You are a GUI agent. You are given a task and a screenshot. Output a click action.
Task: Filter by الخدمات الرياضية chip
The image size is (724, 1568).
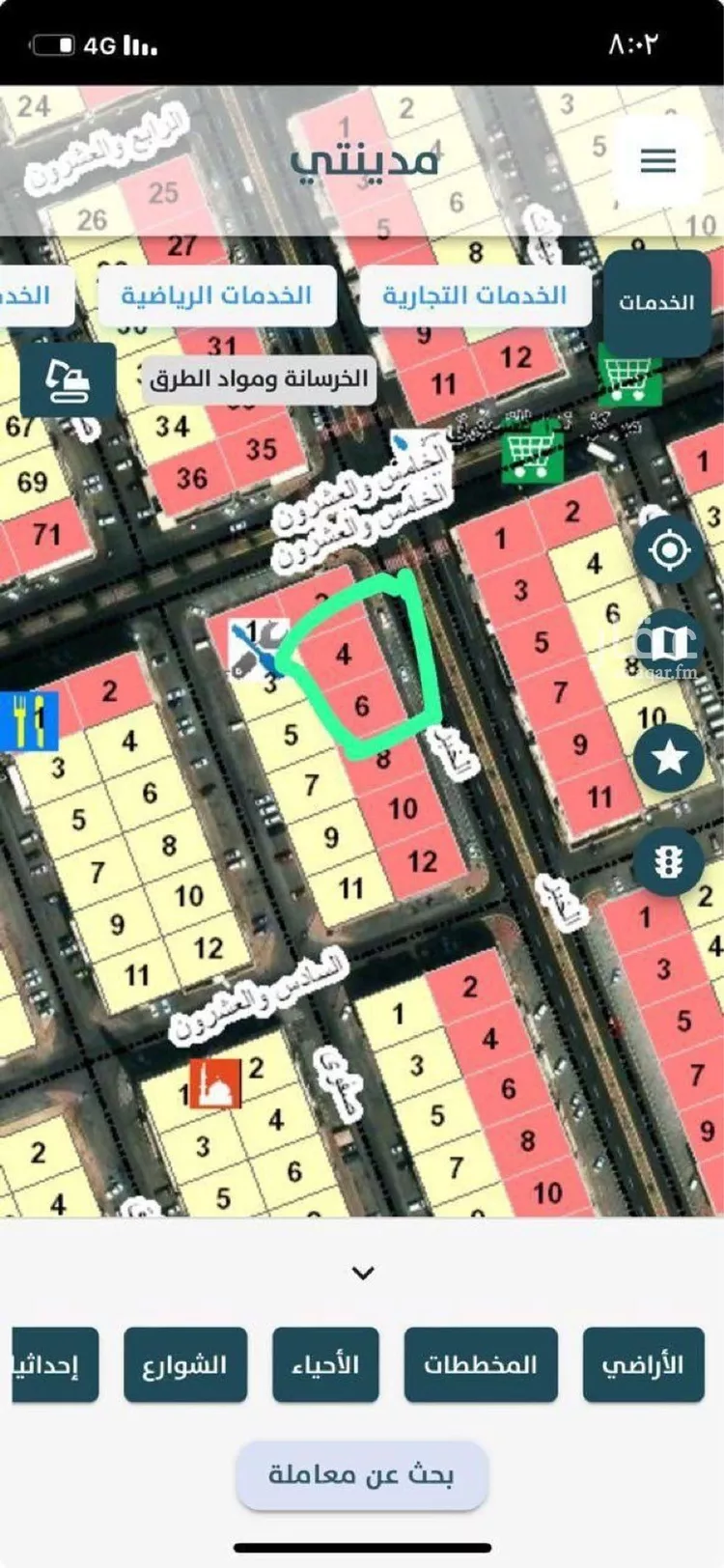(x=216, y=295)
